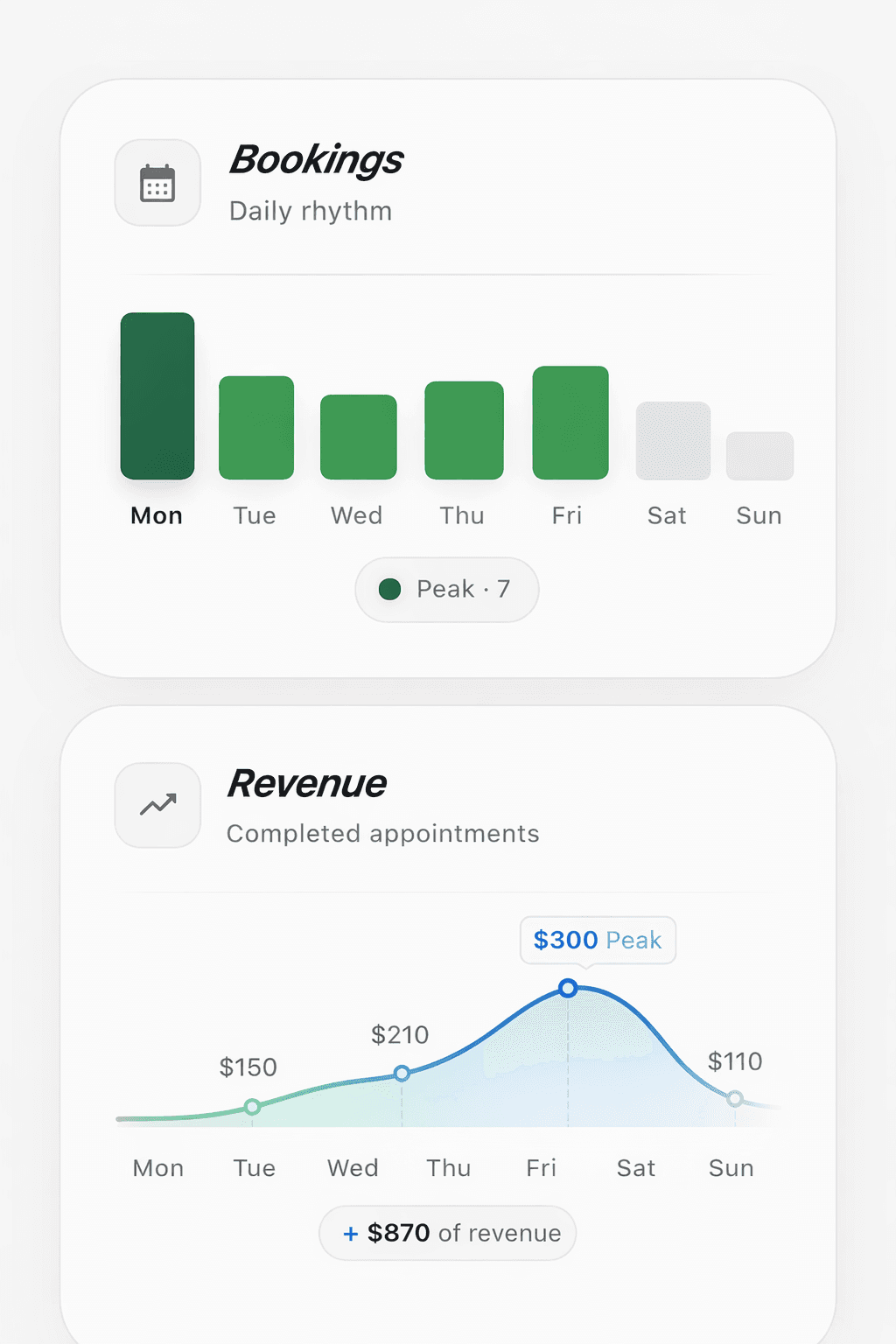Select the Fri label in Revenue chart
The height and width of the screenshot is (1344, 896).
[x=542, y=1167]
